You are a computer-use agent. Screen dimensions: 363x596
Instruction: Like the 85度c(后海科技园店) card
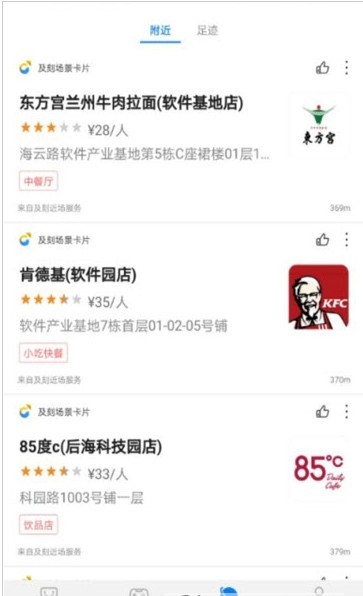coord(322,412)
